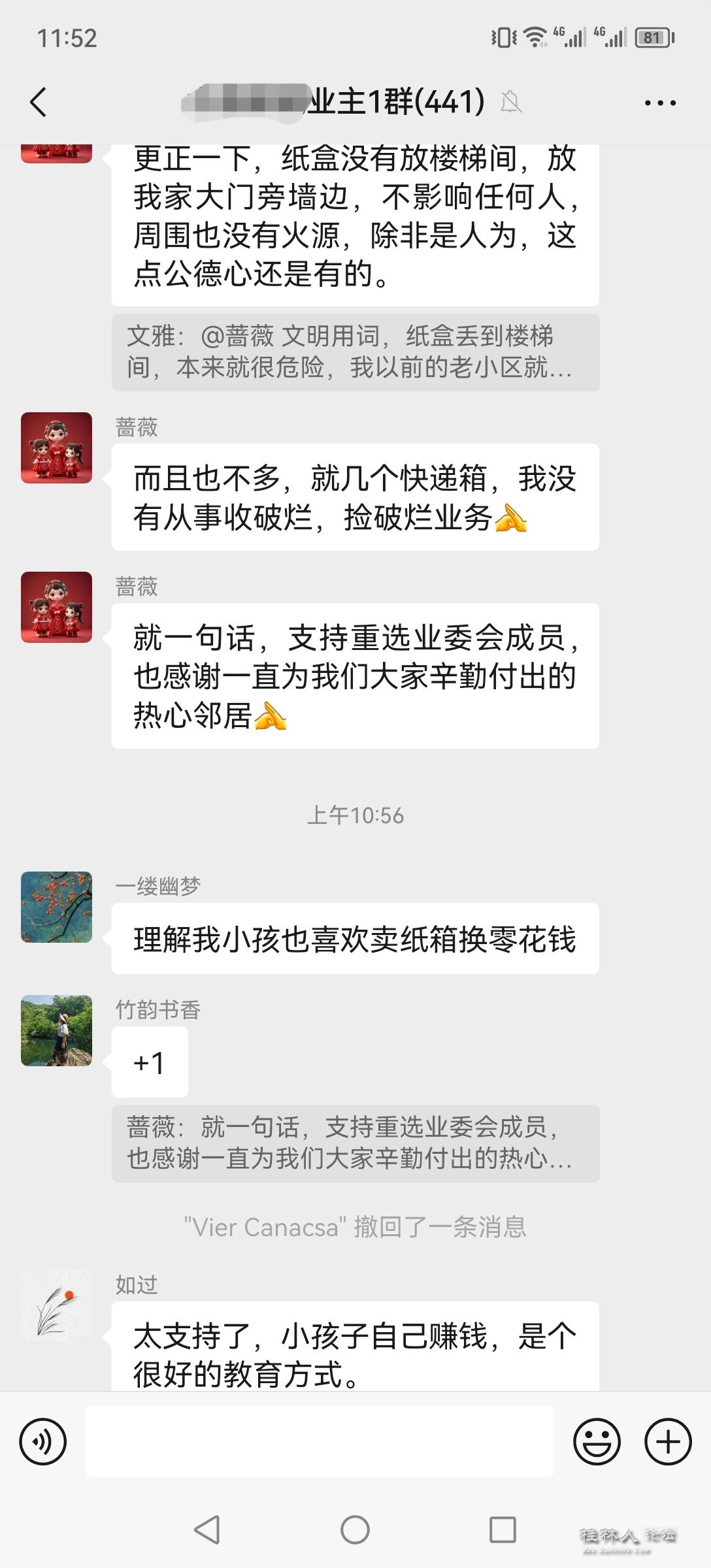Jump to the quoted message from 文雅
The height and width of the screenshot is (1568, 711).
point(355,352)
